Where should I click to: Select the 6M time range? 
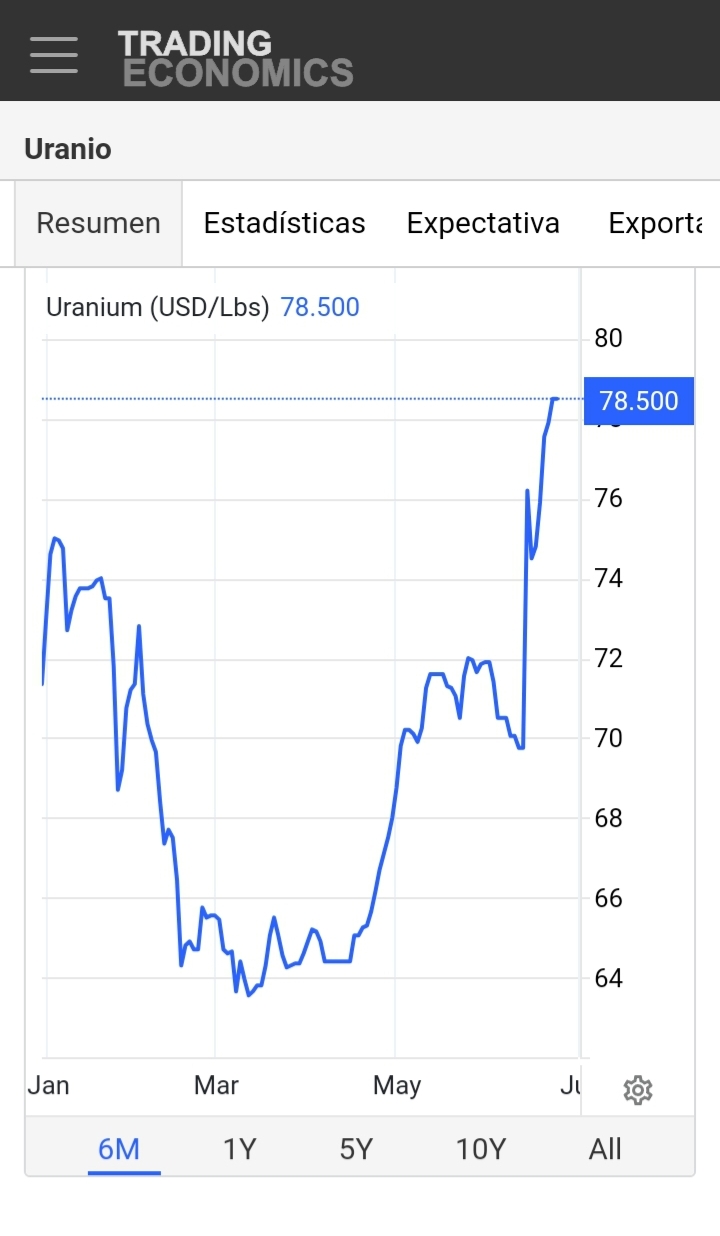119,1149
